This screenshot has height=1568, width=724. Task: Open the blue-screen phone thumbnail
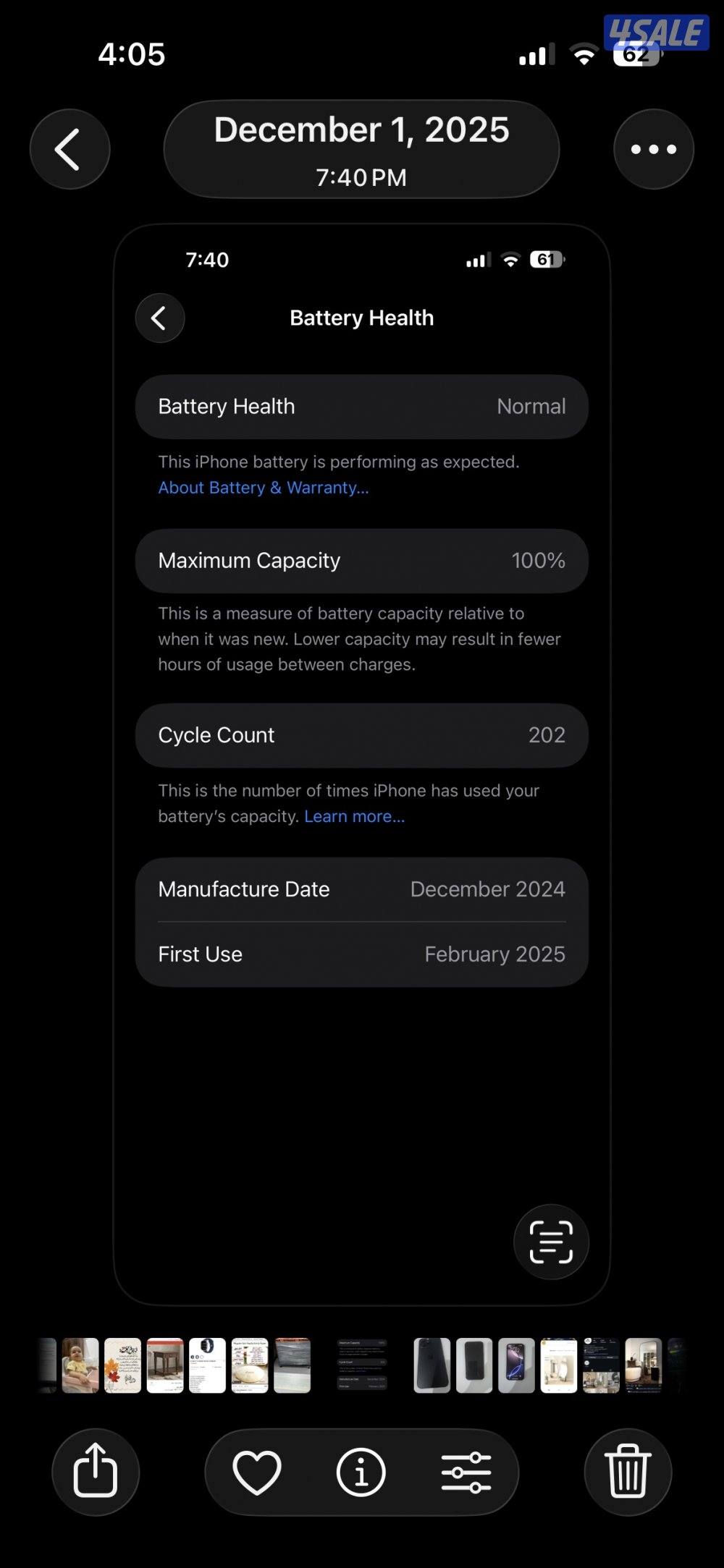point(516,1365)
